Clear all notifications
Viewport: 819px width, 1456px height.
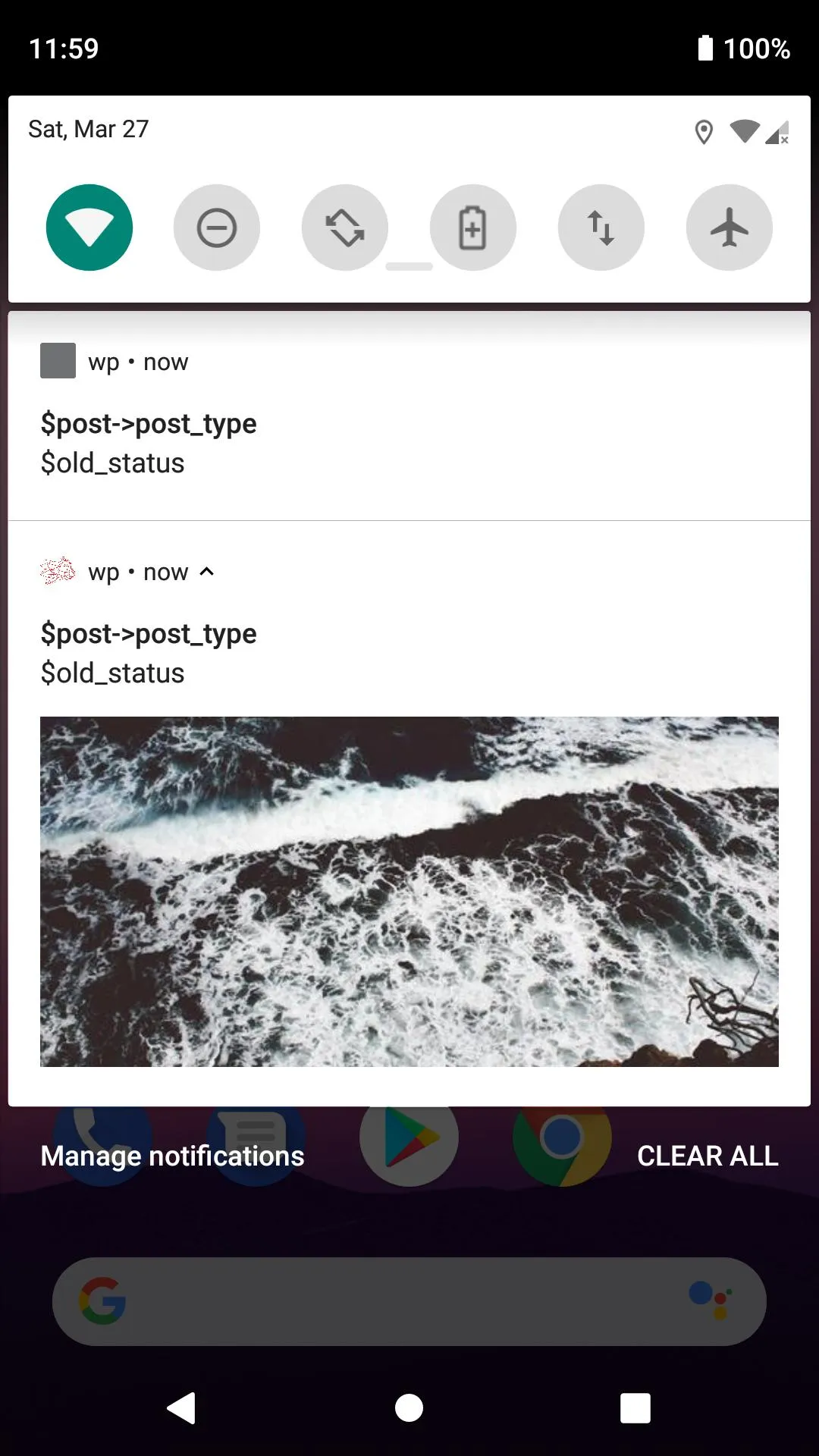tap(707, 1156)
